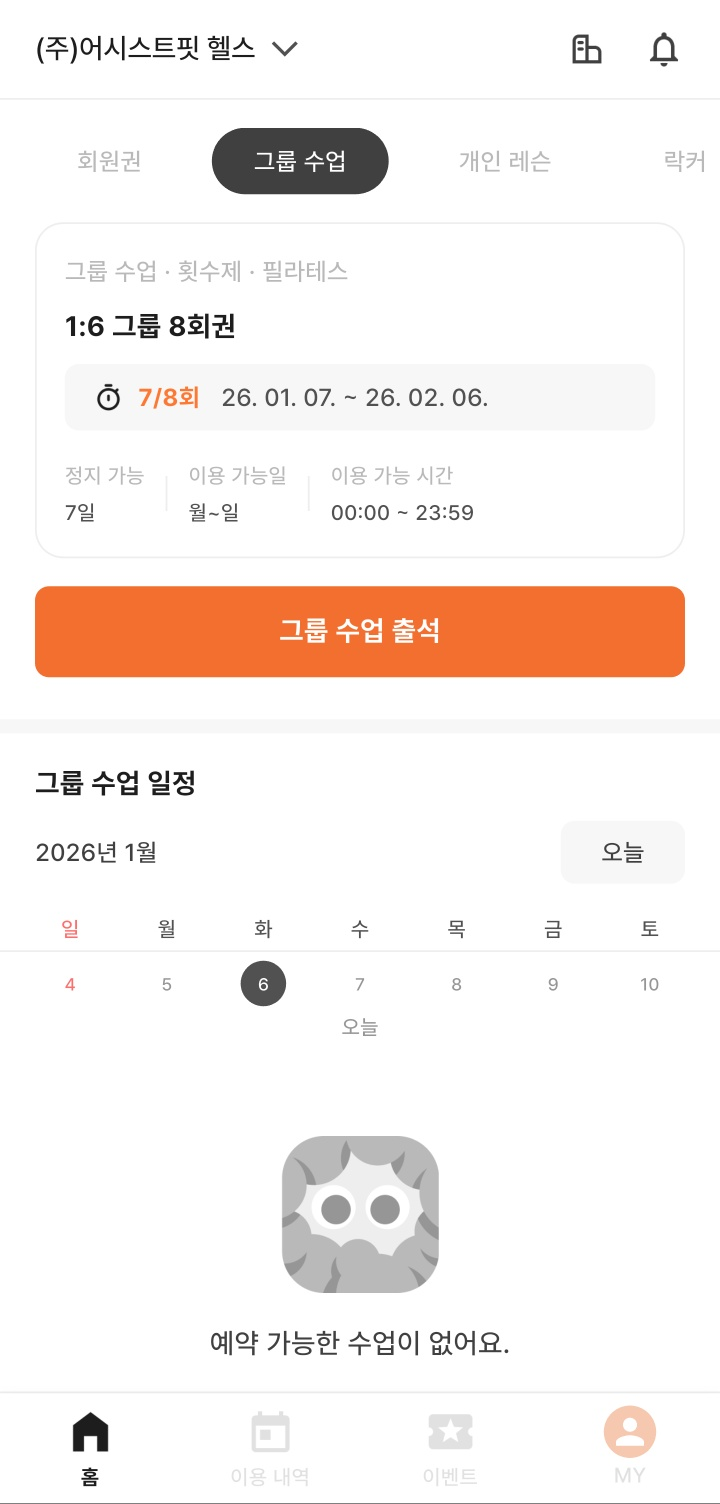Pick Saturday the 10th on the calendar

pos(649,983)
